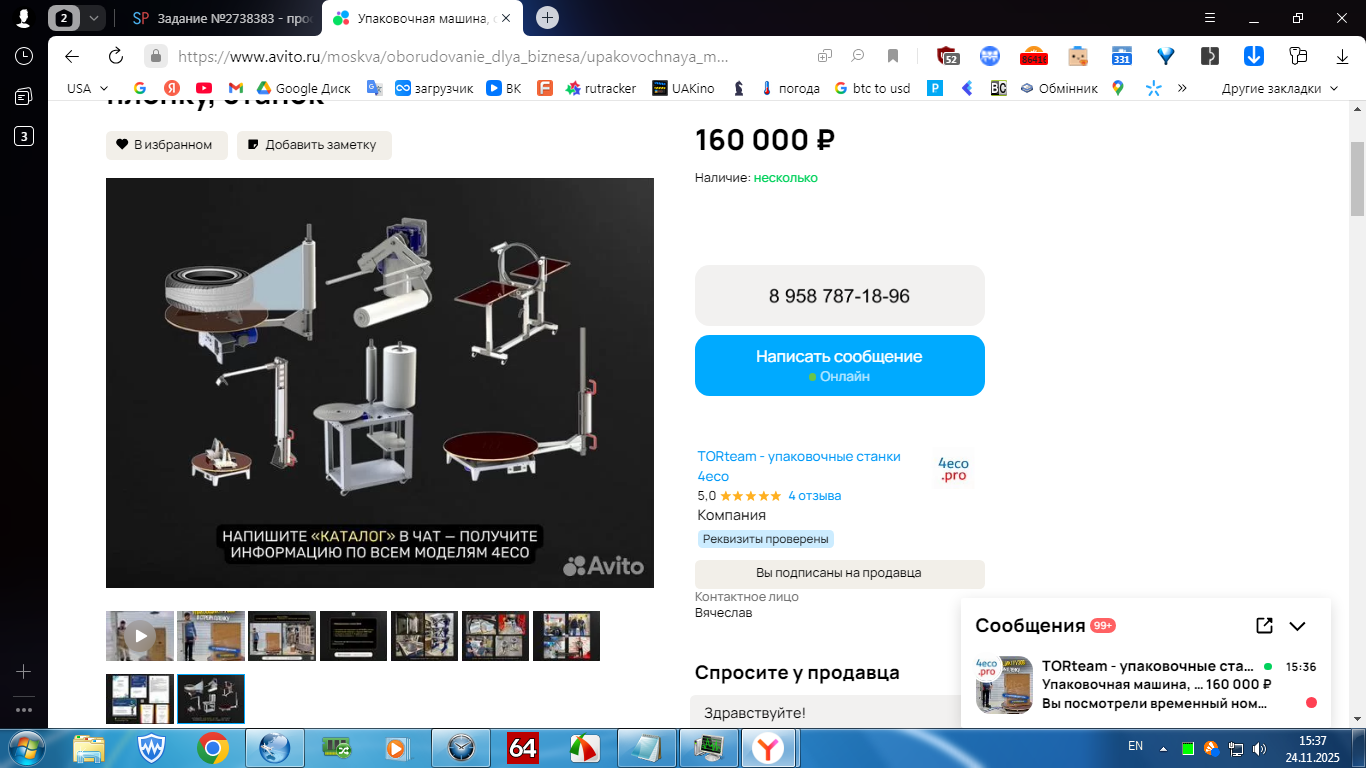The height and width of the screenshot is (768, 1366).
Task: Open a new browser tab
Action: point(547,18)
